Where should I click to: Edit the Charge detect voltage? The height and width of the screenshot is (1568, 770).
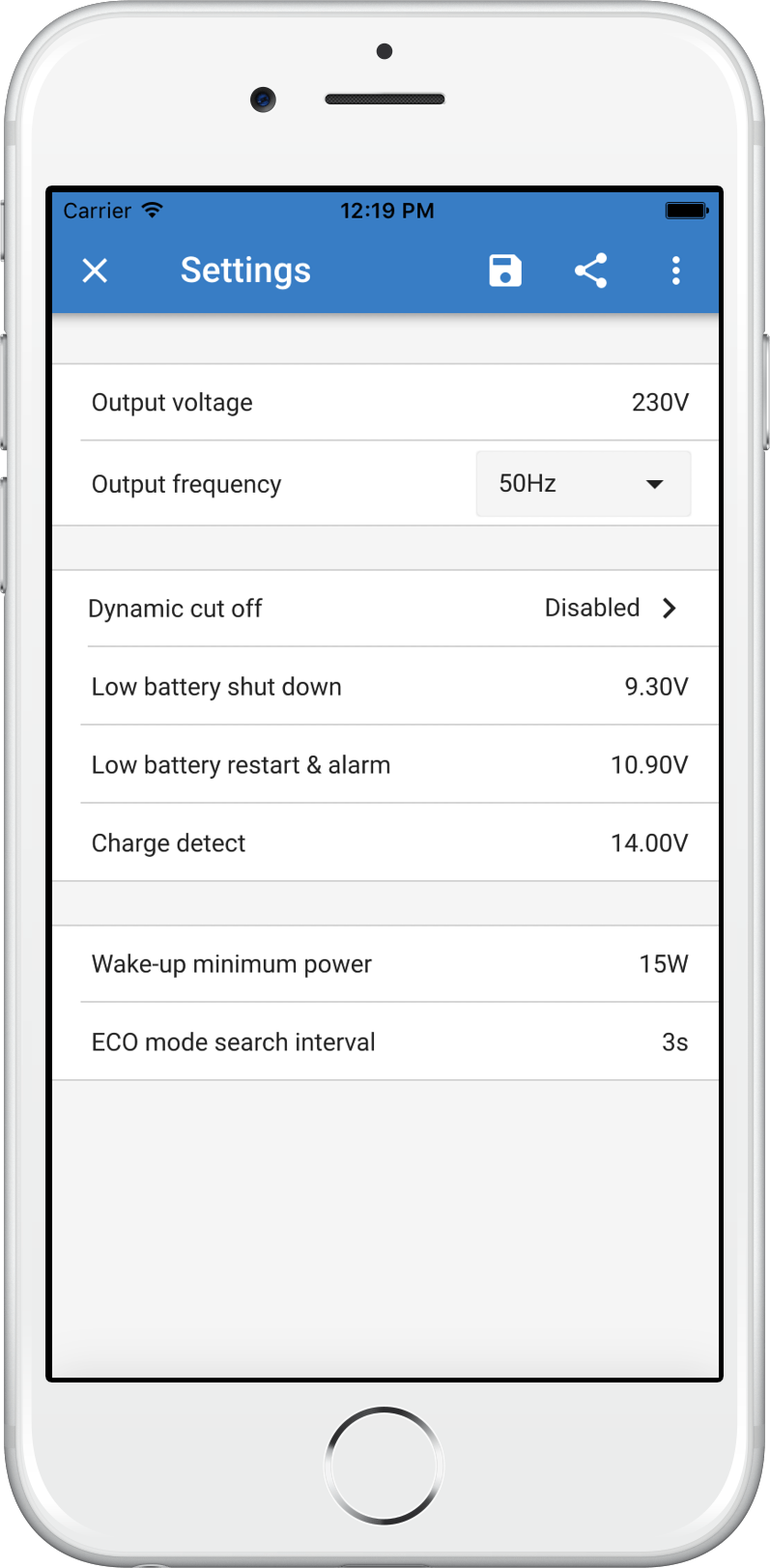386,843
